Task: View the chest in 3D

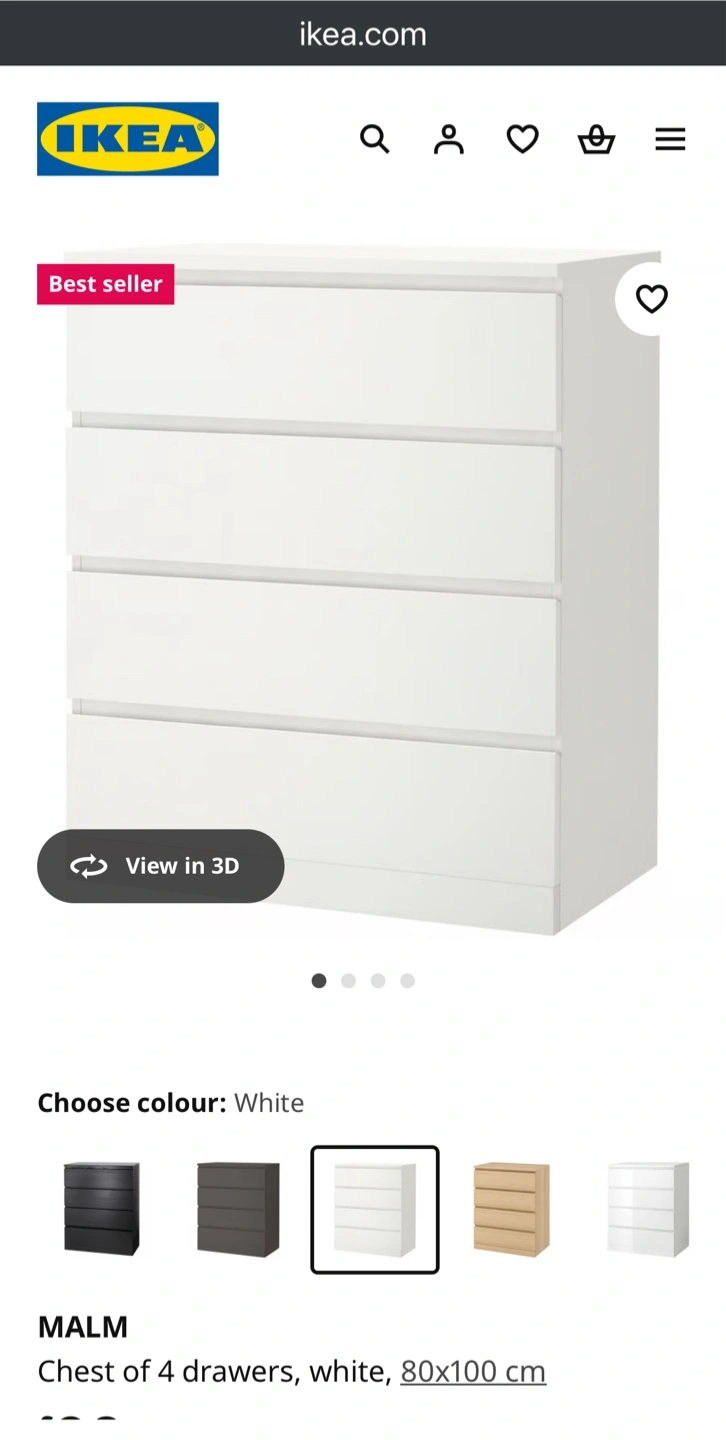Action: (161, 866)
